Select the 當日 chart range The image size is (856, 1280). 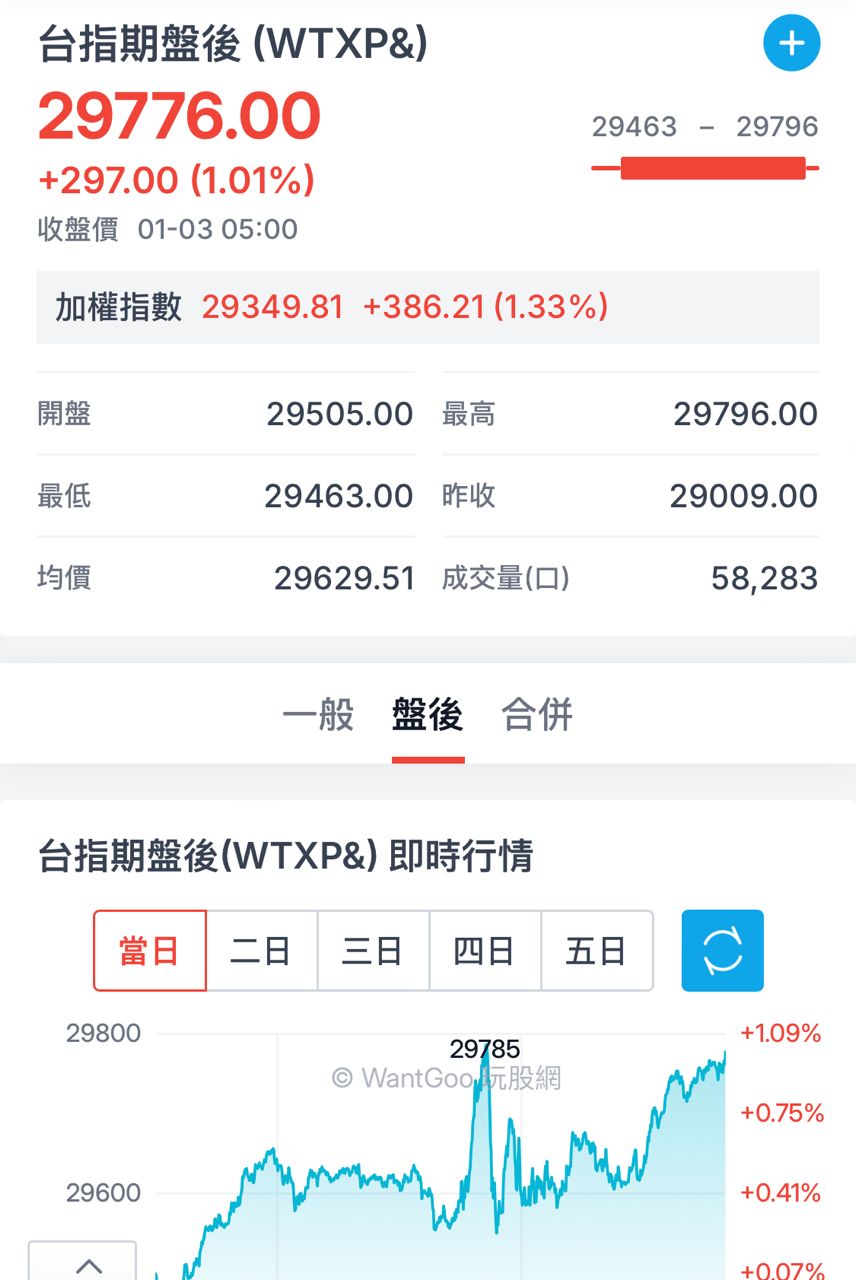pos(150,950)
